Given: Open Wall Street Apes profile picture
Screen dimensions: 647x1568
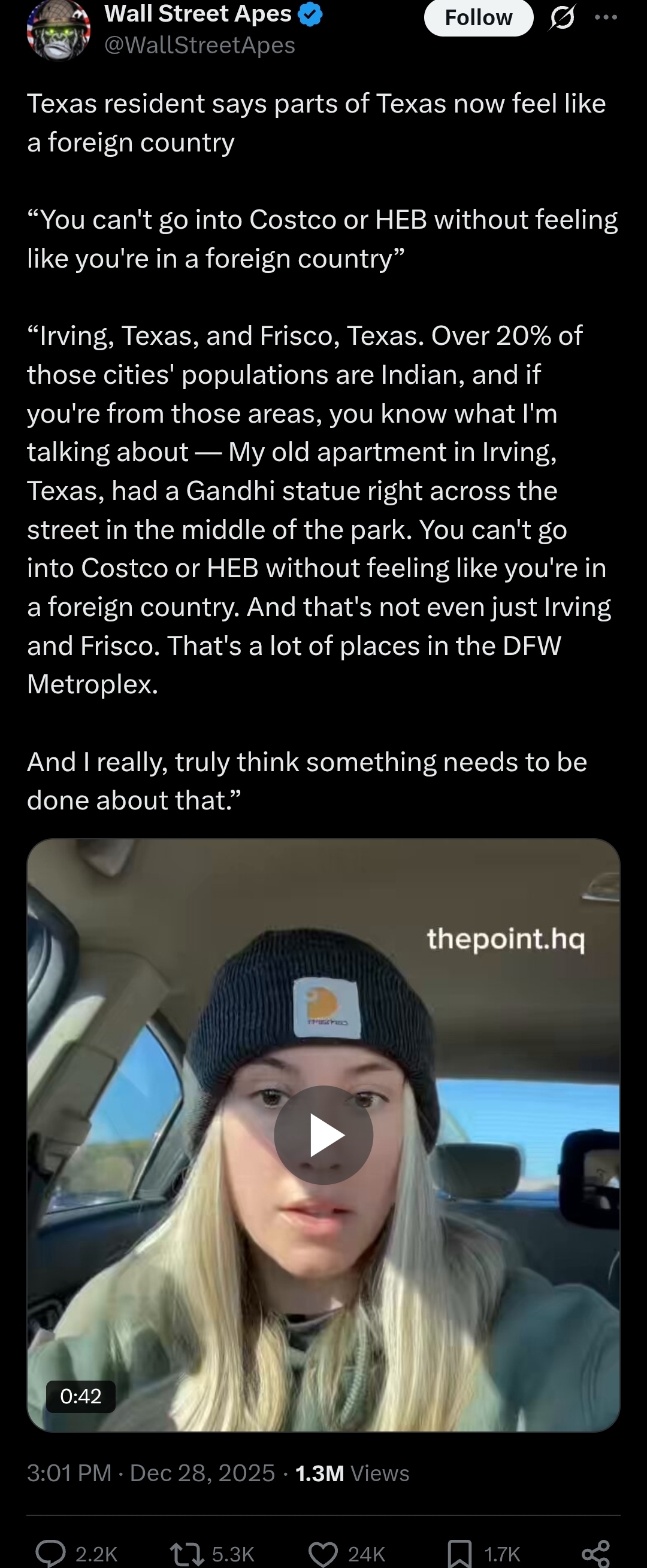Looking at the screenshot, I should (59, 31).
